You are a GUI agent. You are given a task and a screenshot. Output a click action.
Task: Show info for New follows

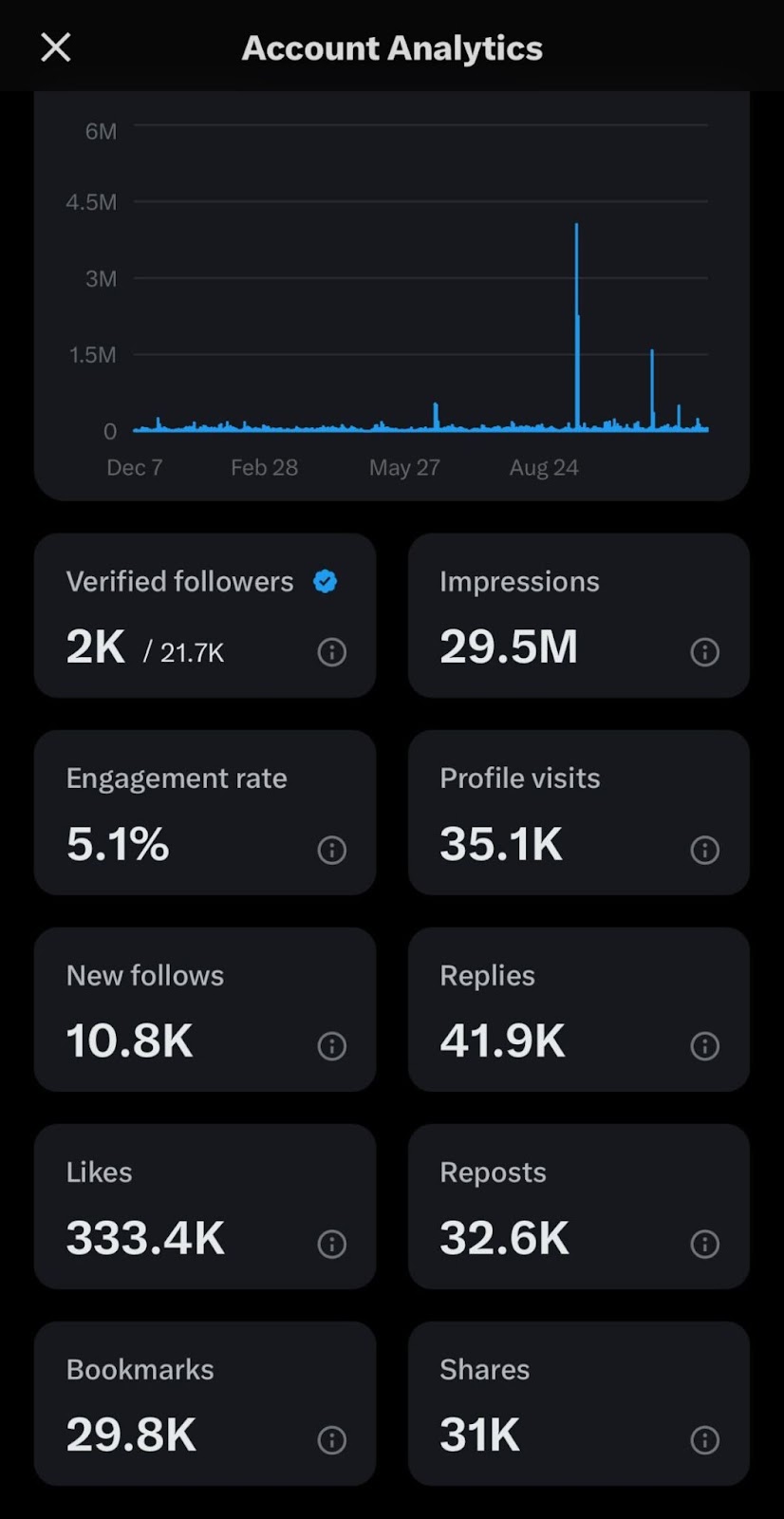(x=331, y=1046)
